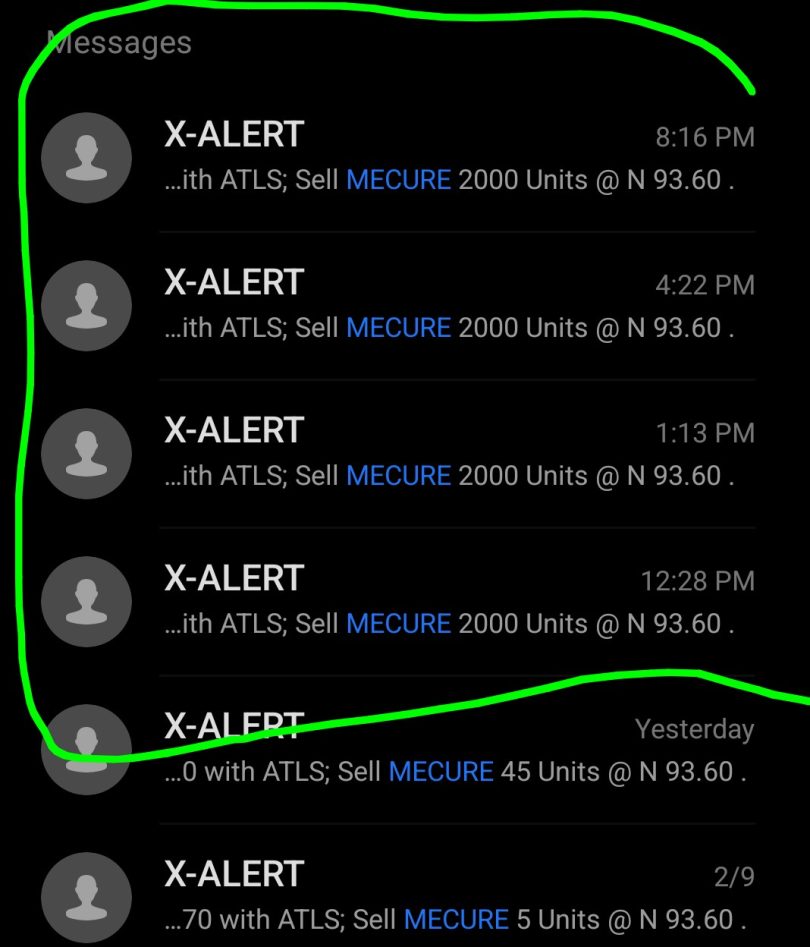Tap the contact avatar beside Yesterday's alert
Screen dimensions: 810x947
[86, 747]
